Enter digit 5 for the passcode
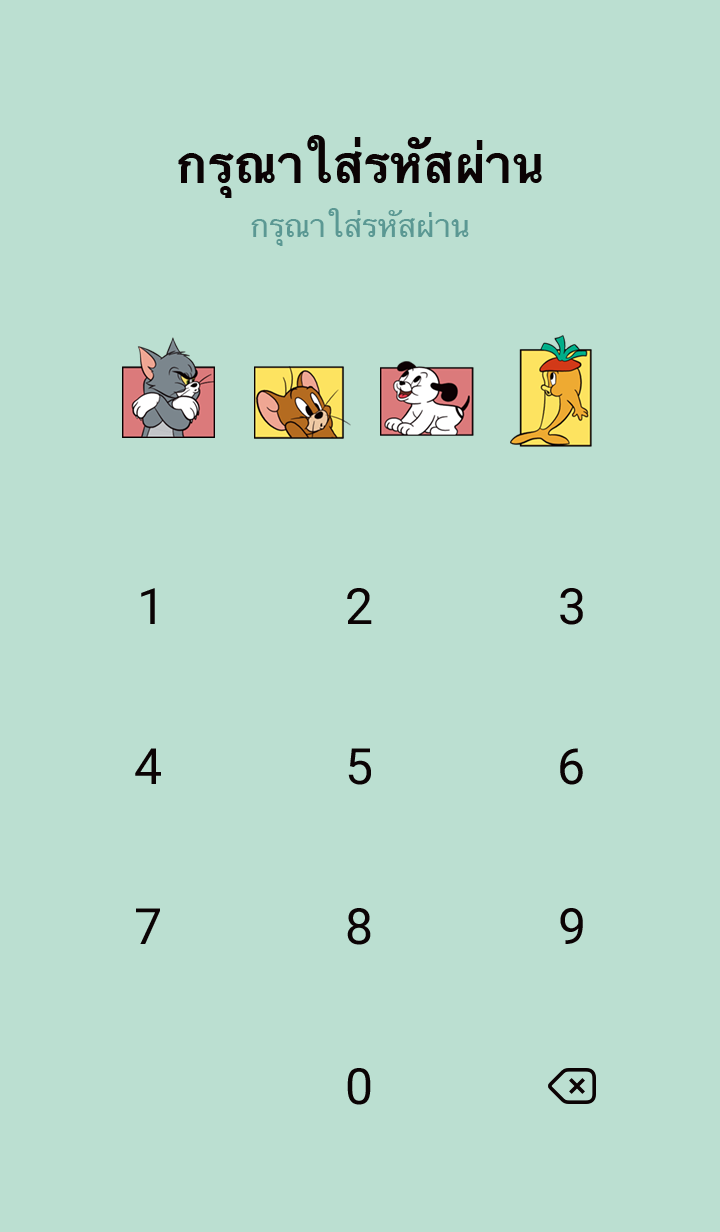Viewport: 720px width, 1232px height. pos(359,767)
